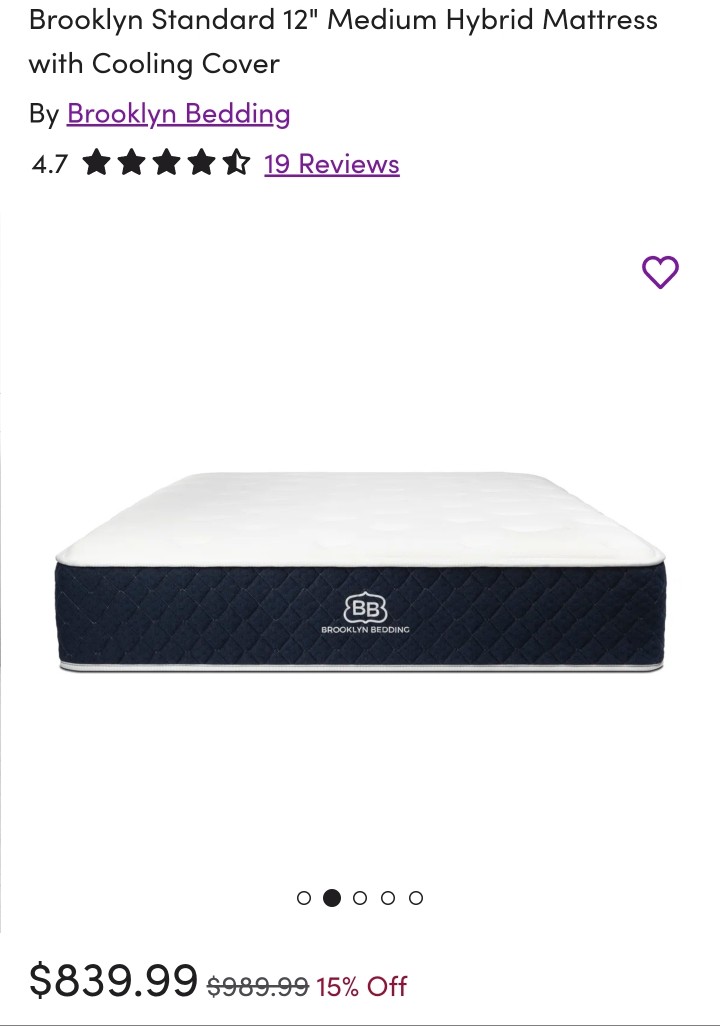Jump to the first image dot

coord(304,898)
